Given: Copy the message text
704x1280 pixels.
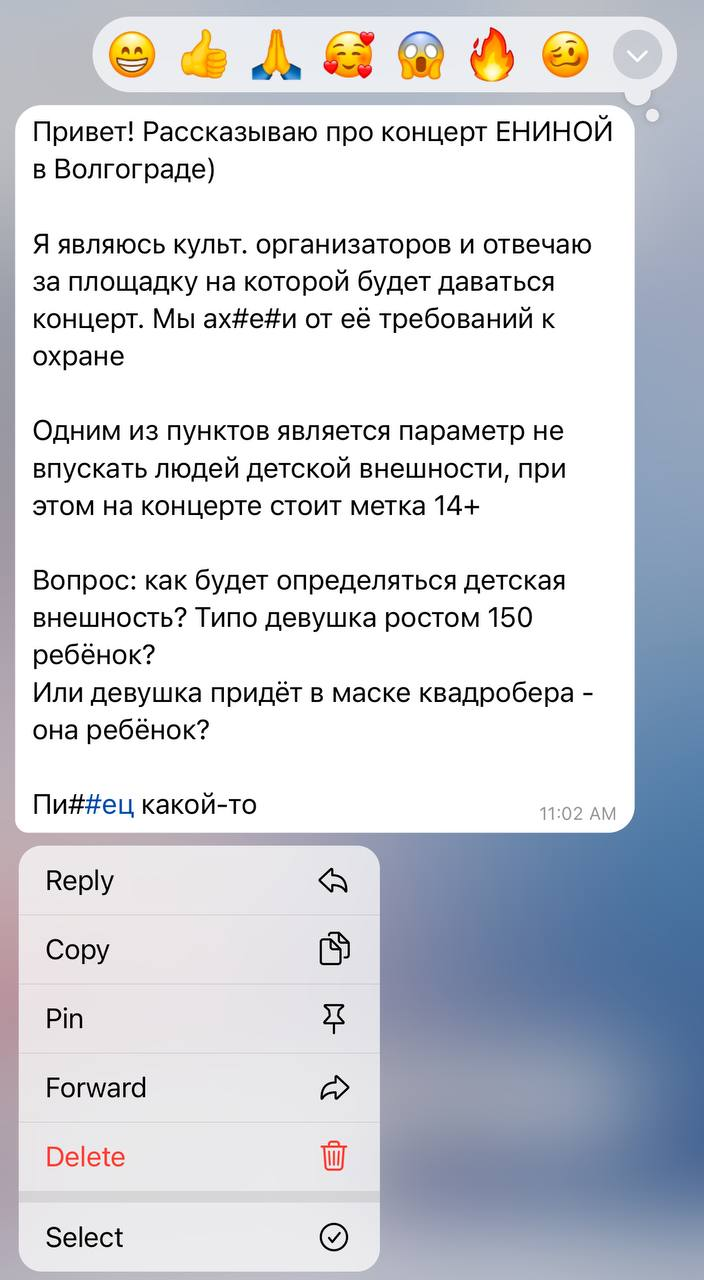Looking at the screenshot, I should coord(198,950).
